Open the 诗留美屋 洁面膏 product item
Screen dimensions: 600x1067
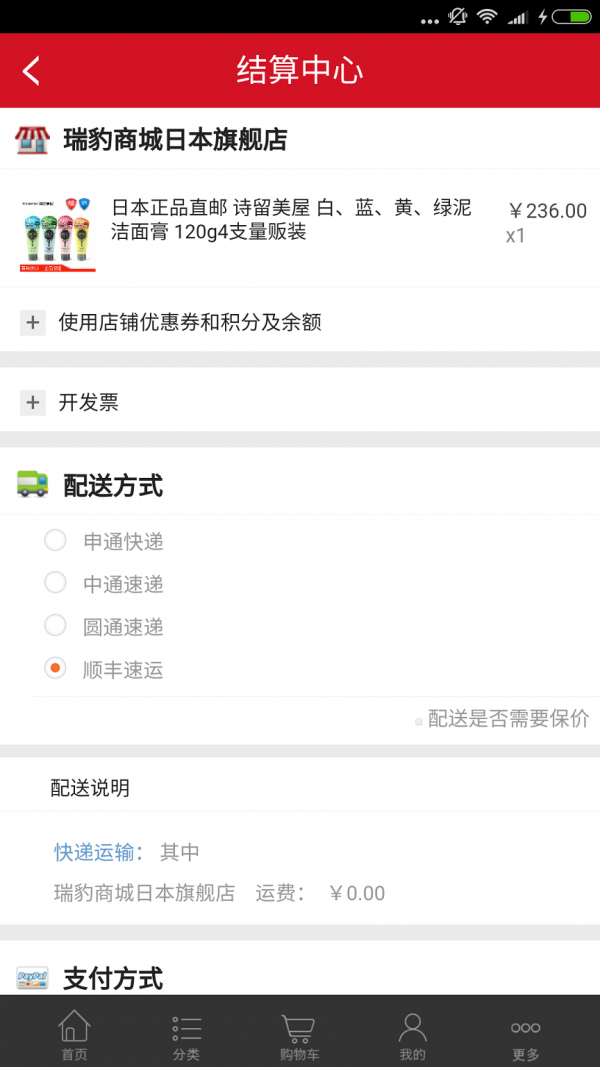(x=290, y=220)
